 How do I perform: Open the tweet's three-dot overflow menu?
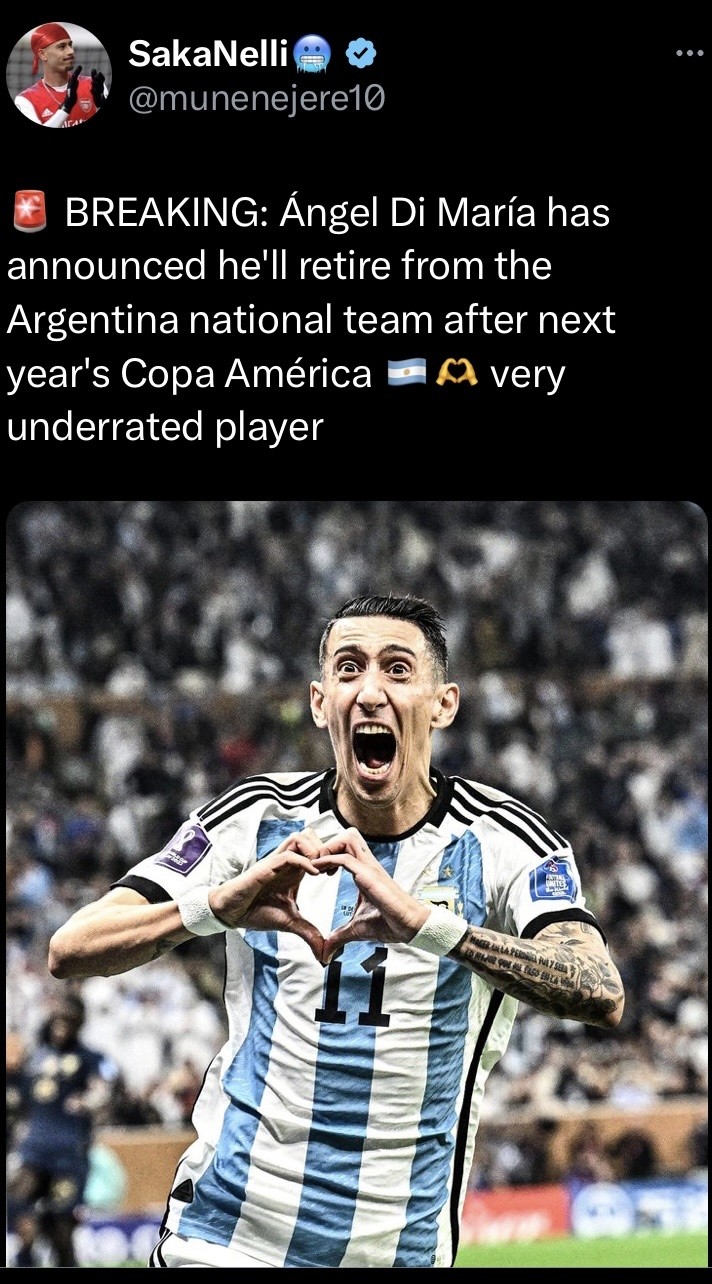click(x=689, y=54)
